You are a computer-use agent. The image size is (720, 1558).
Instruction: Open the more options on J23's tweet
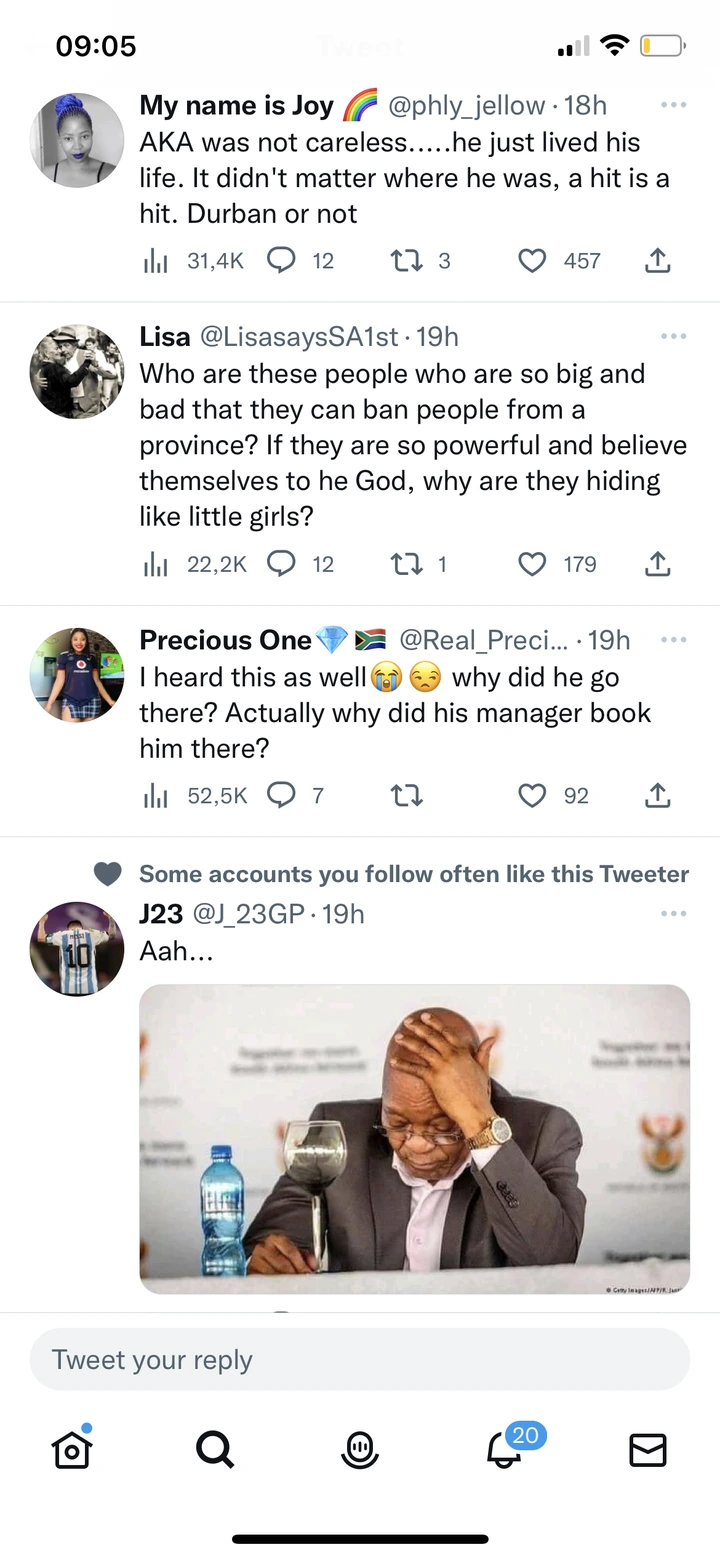[673, 913]
